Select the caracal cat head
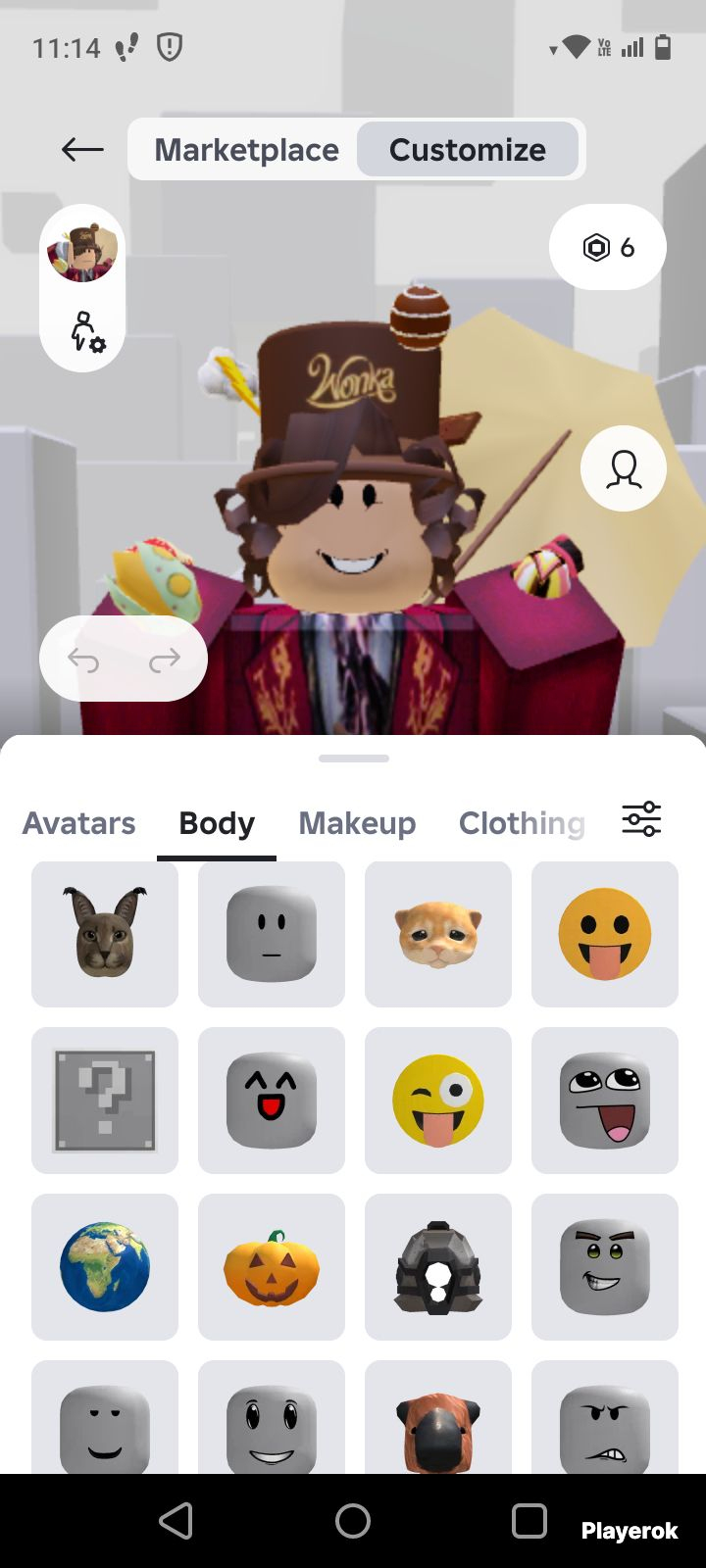Screen dimensions: 706x1568 coord(105,934)
